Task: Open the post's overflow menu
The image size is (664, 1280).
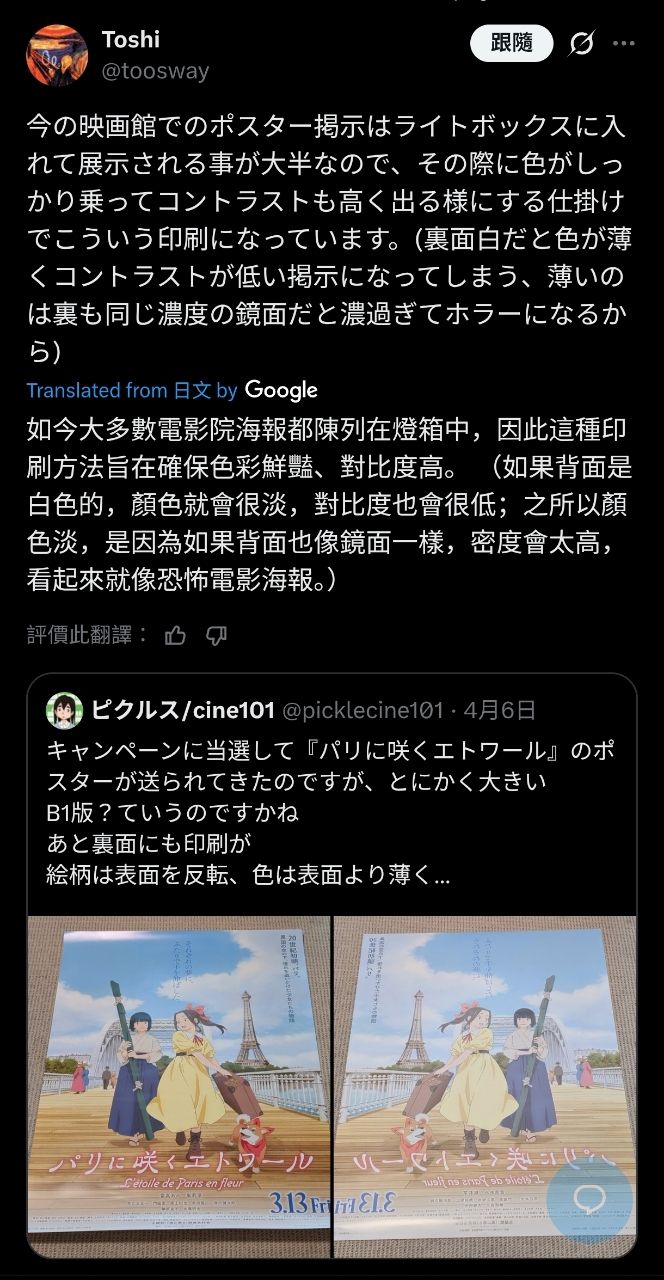Action: (624, 43)
